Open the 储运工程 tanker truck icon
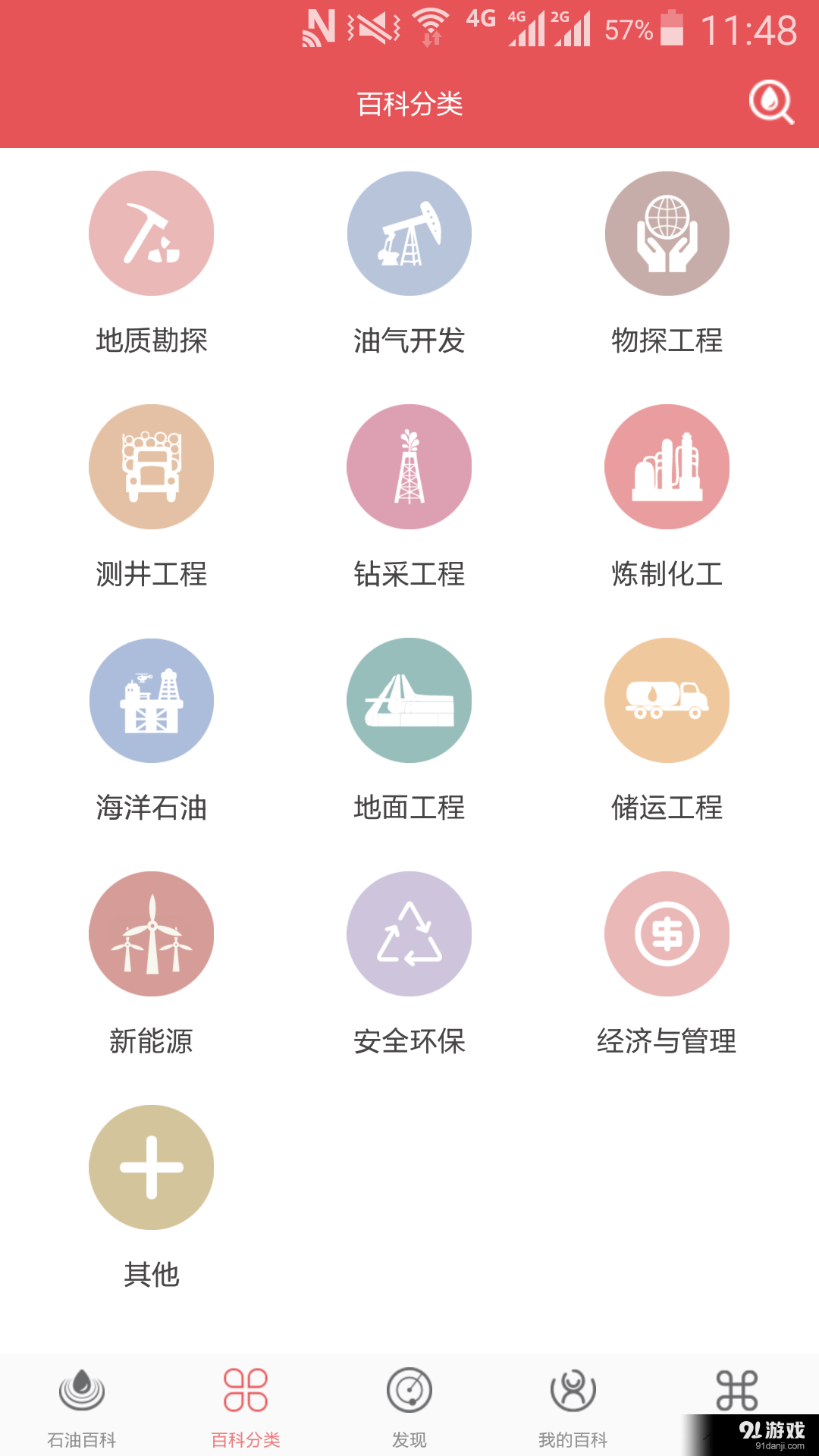This screenshot has width=819, height=1456. coord(667,701)
